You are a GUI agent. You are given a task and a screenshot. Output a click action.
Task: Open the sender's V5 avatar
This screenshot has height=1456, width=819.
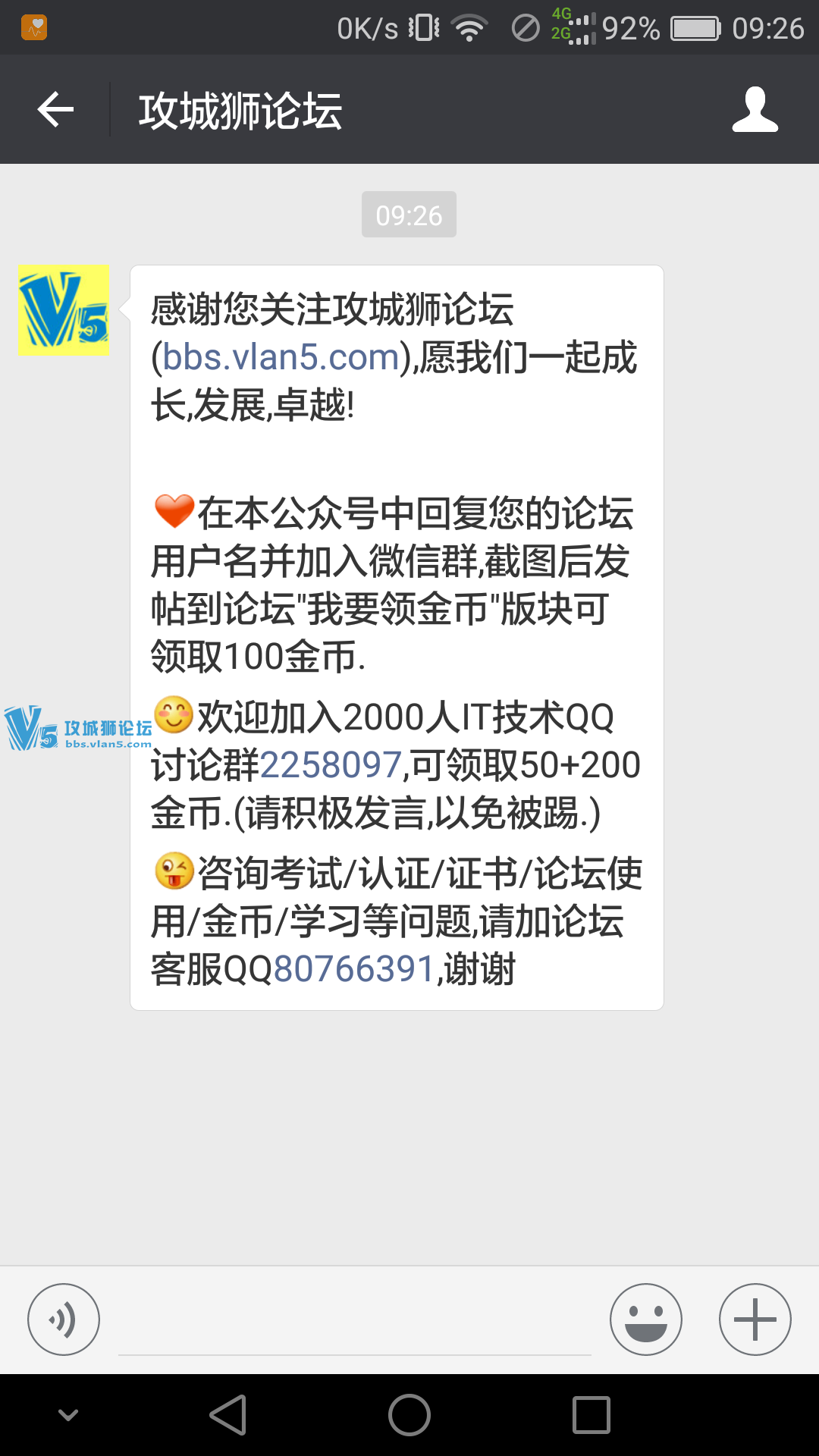pyautogui.click(x=64, y=311)
